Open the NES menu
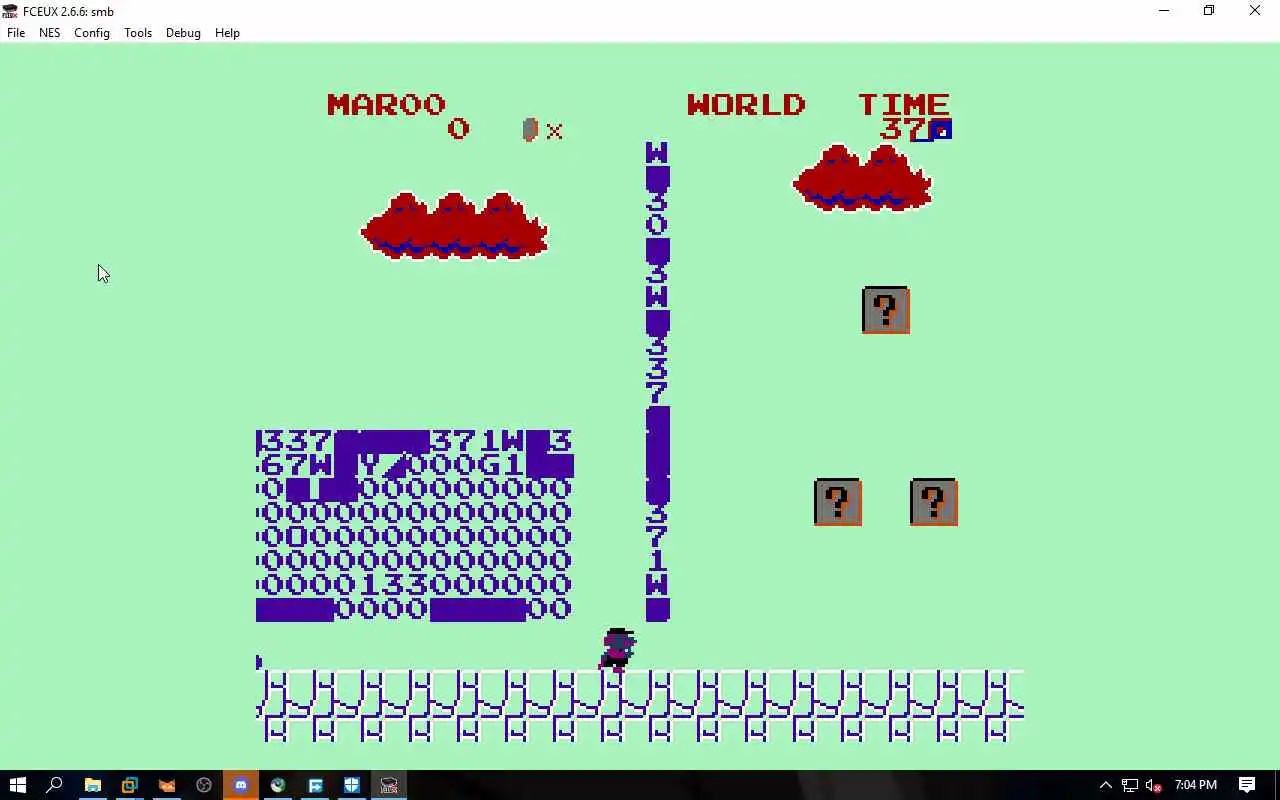 click(49, 33)
